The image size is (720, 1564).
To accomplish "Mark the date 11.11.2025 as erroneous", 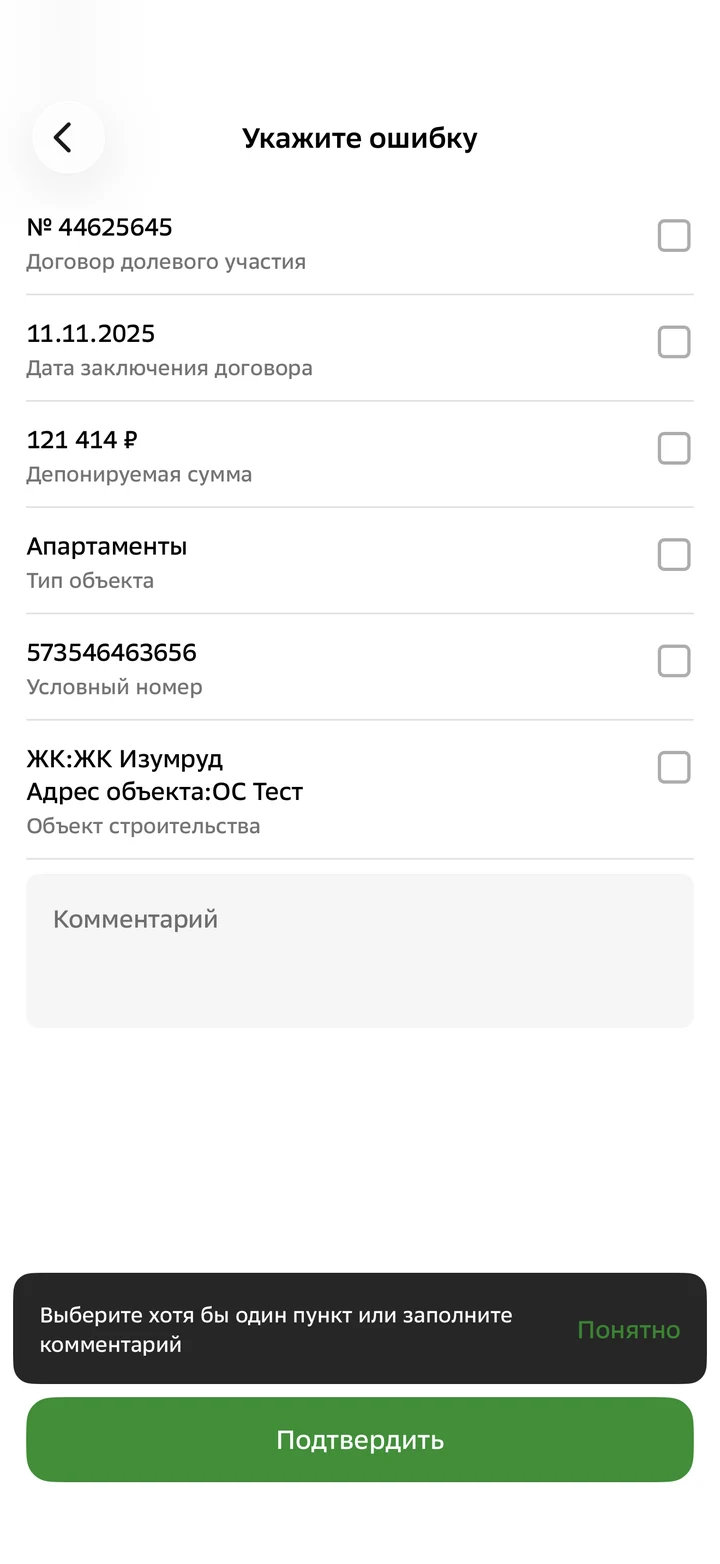I will [x=674, y=342].
